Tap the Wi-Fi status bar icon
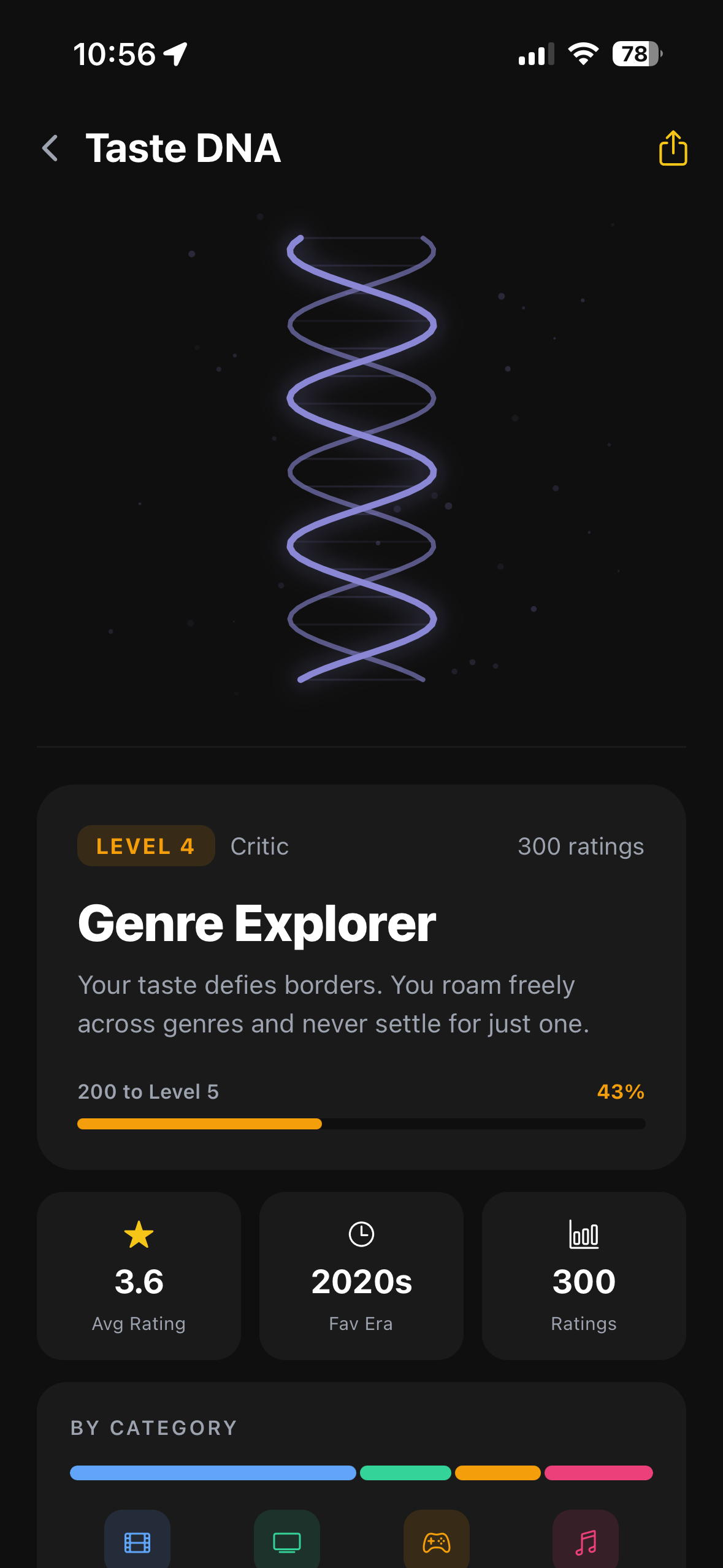Screen dimensions: 723x1568 point(583,54)
